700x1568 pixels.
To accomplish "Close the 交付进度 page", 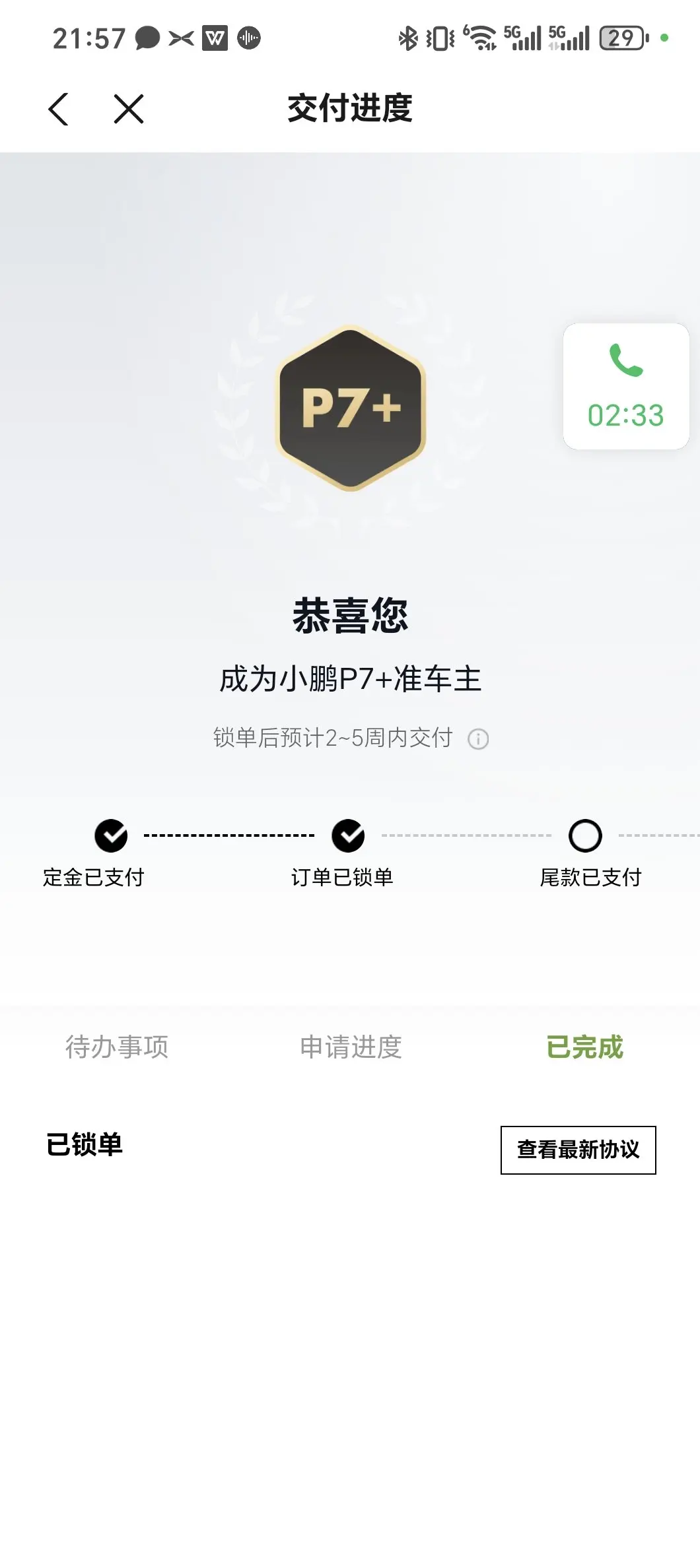I will point(129,109).
